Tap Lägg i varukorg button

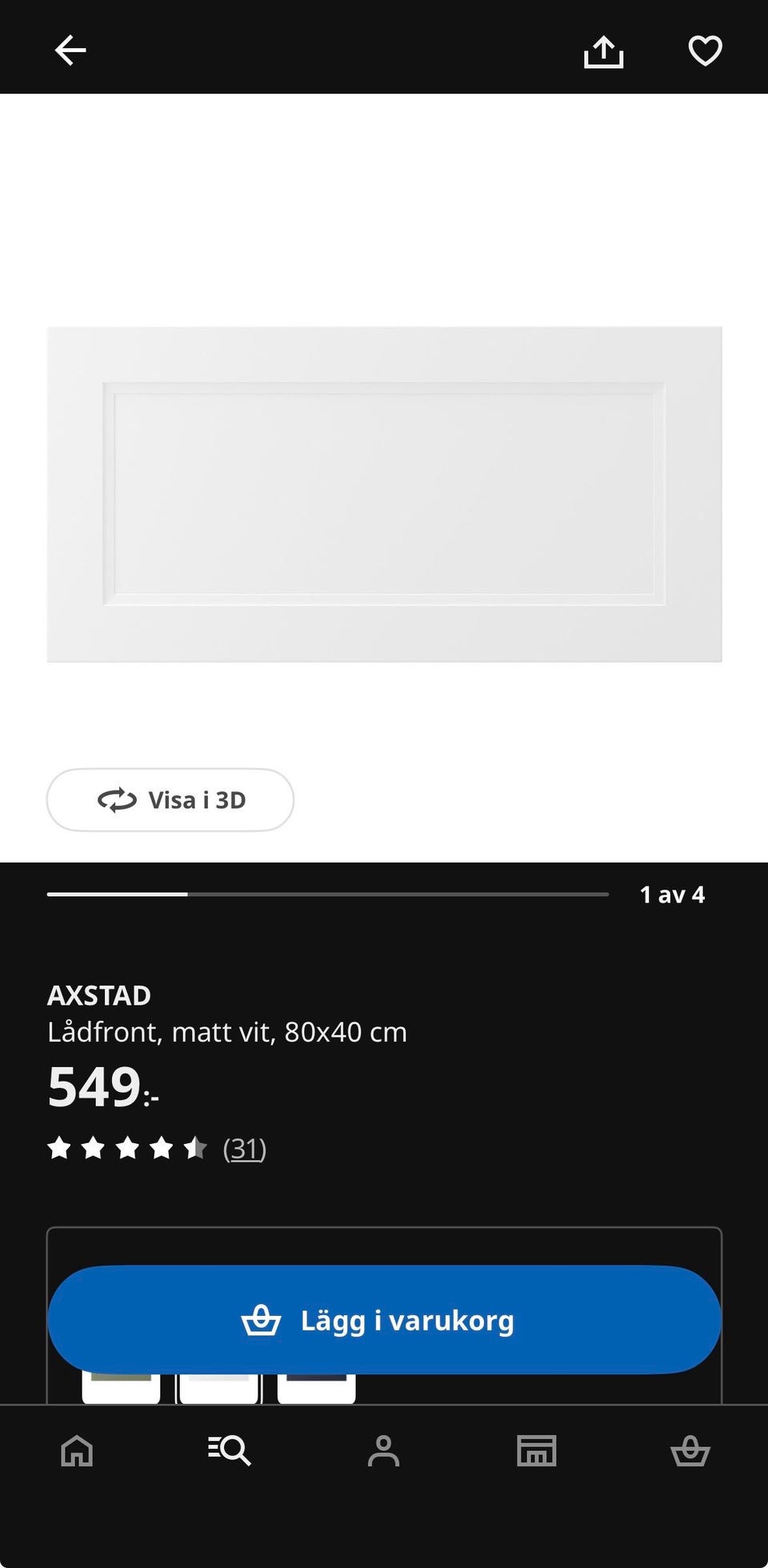(x=384, y=1320)
